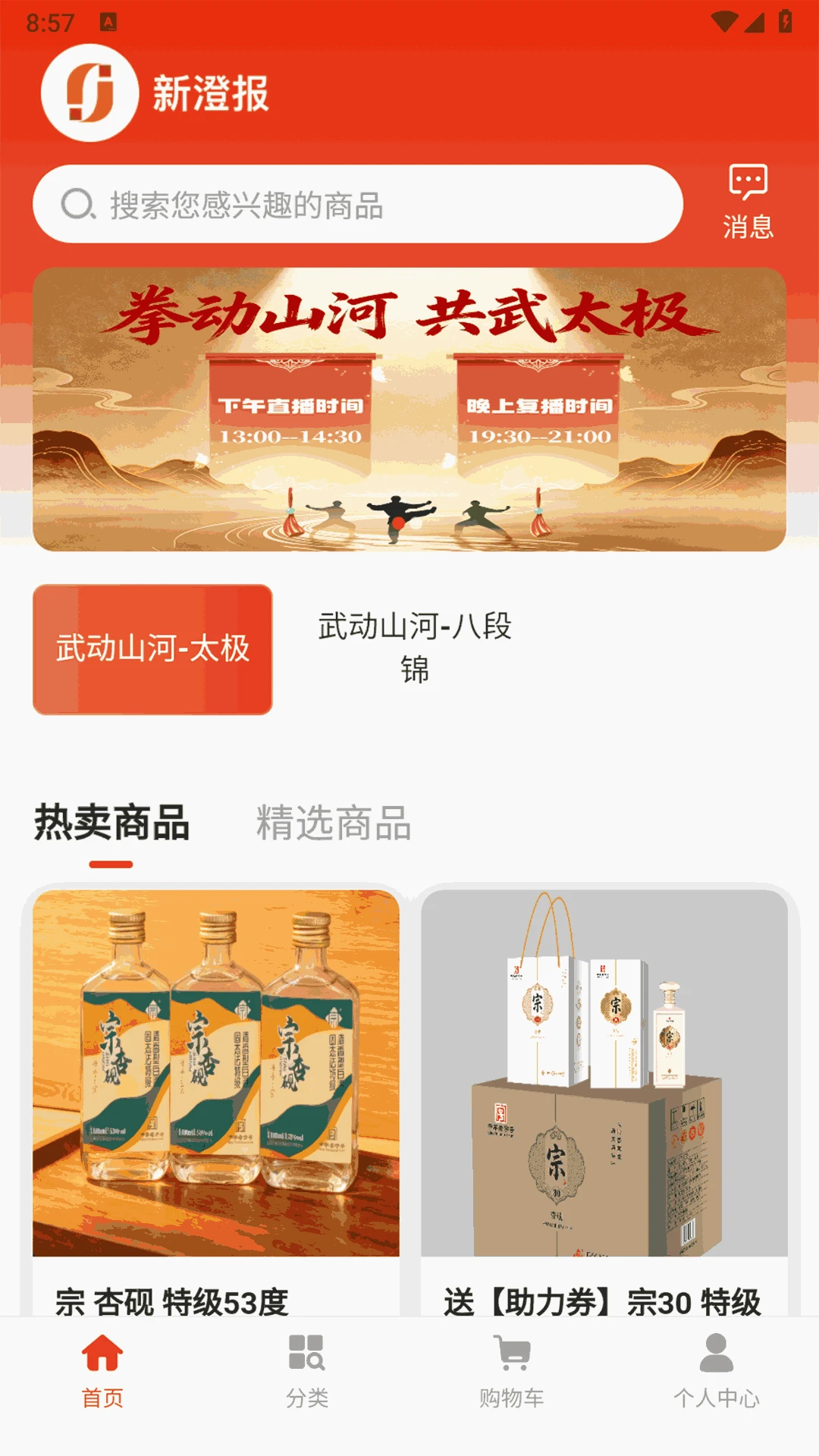Select the 武动山河-太极 button
Screen dimensions: 819x1456
[x=152, y=649]
